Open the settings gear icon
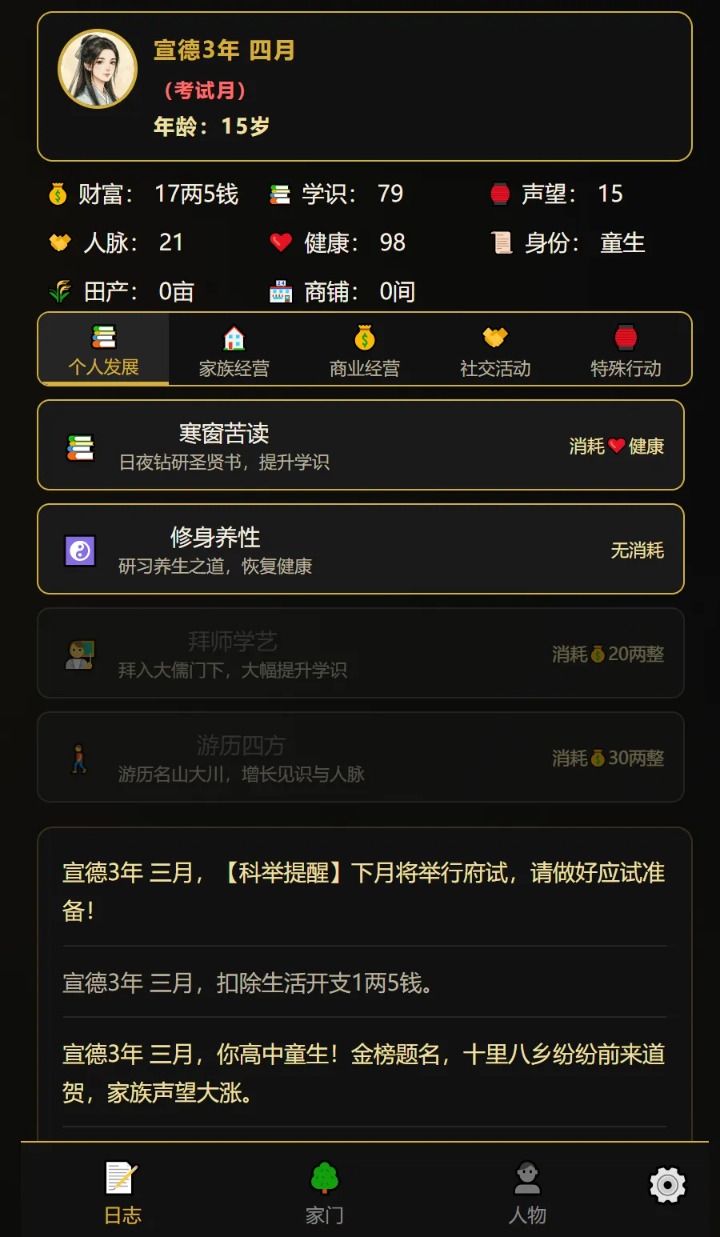 click(667, 1186)
